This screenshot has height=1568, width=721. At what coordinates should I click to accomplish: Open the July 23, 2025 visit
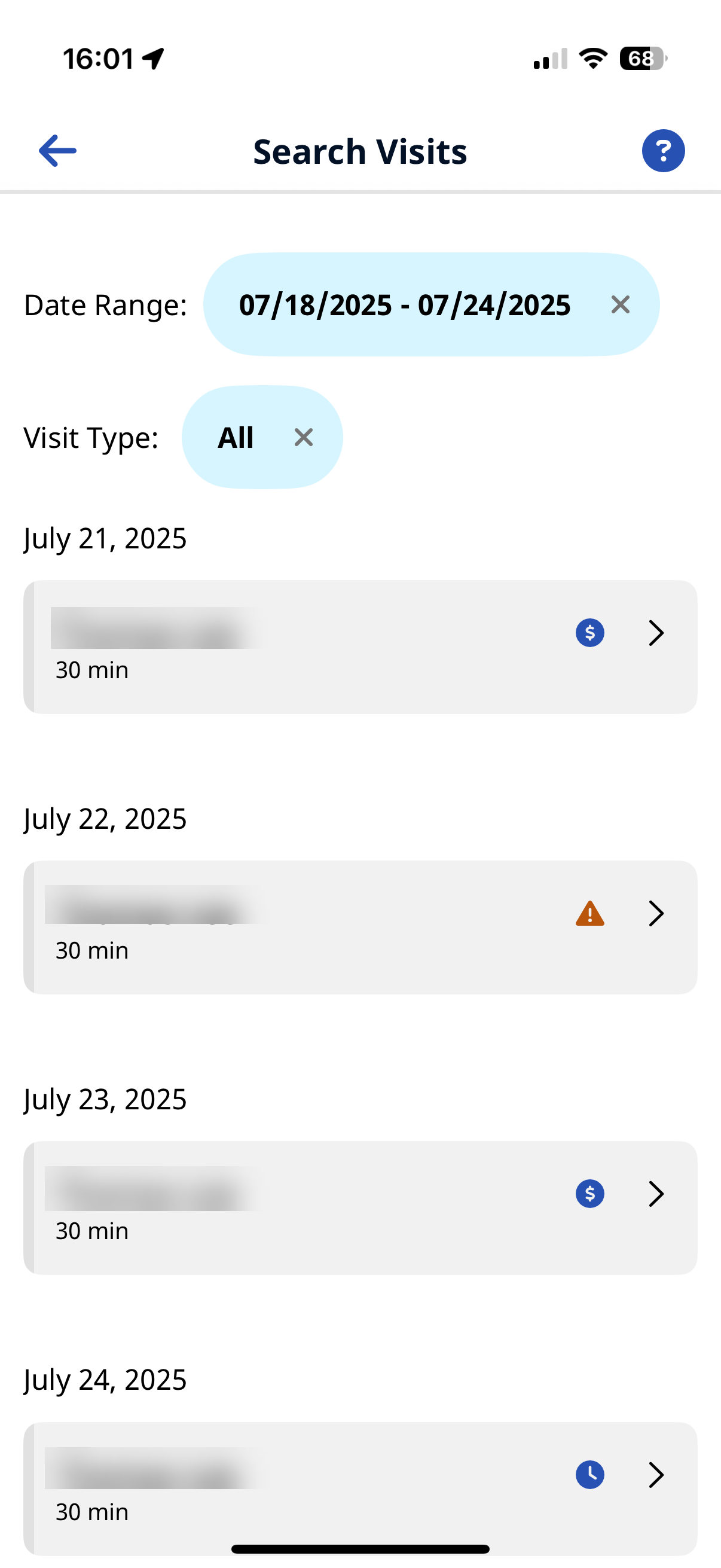click(360, 1207)
